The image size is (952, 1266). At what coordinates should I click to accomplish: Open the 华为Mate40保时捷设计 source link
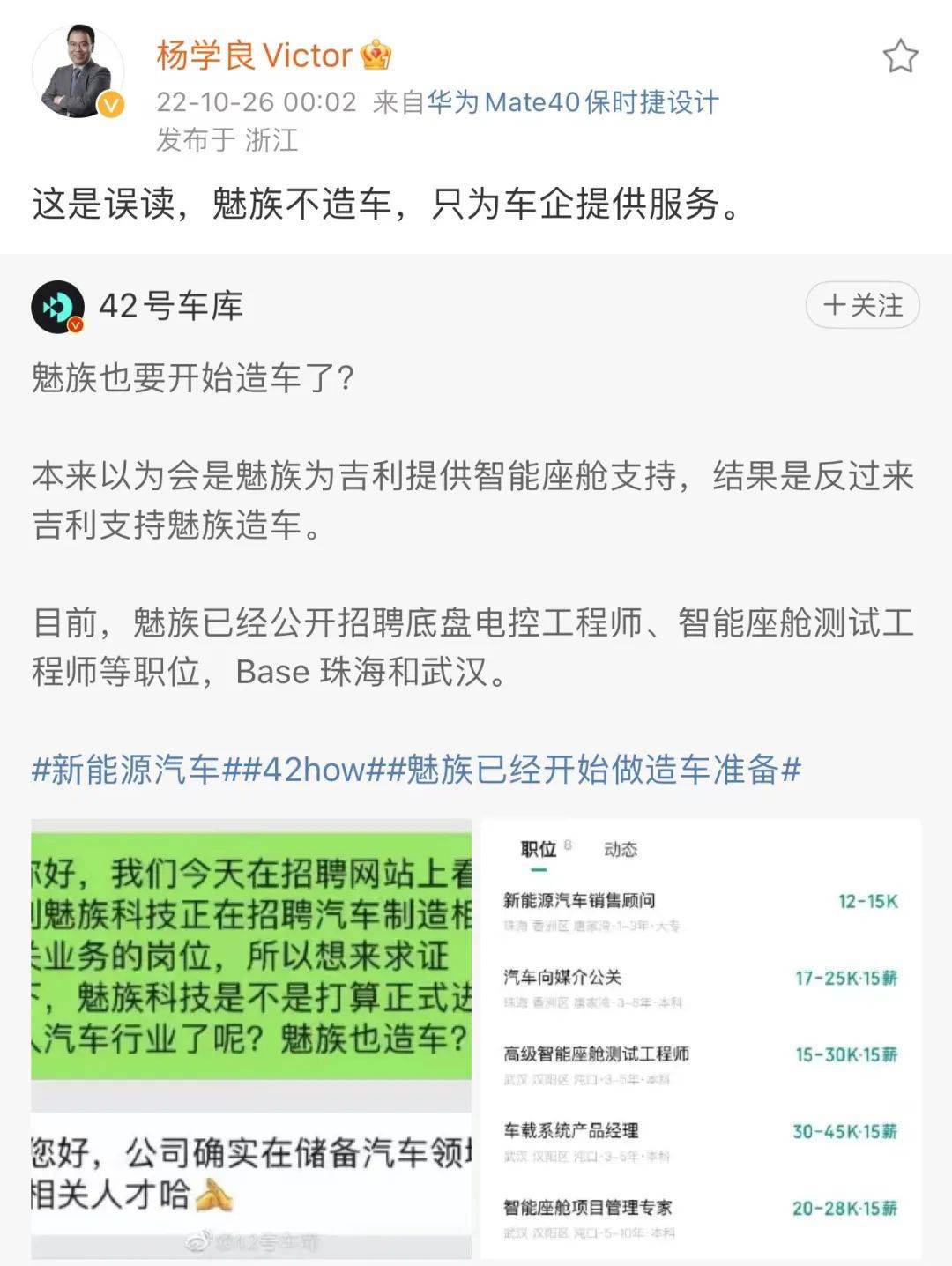[x=573, y=102]
